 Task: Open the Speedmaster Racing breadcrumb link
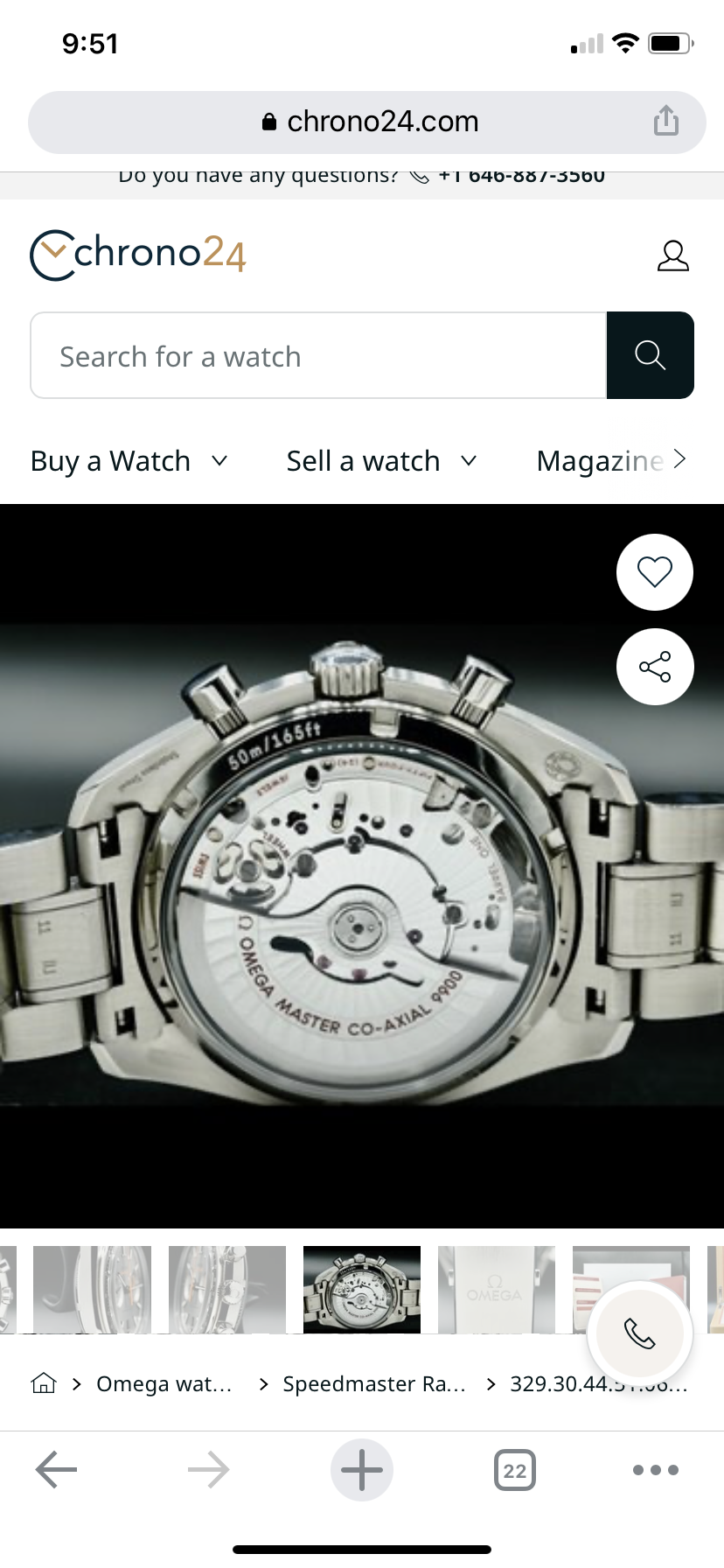(x=373, y=1383)
